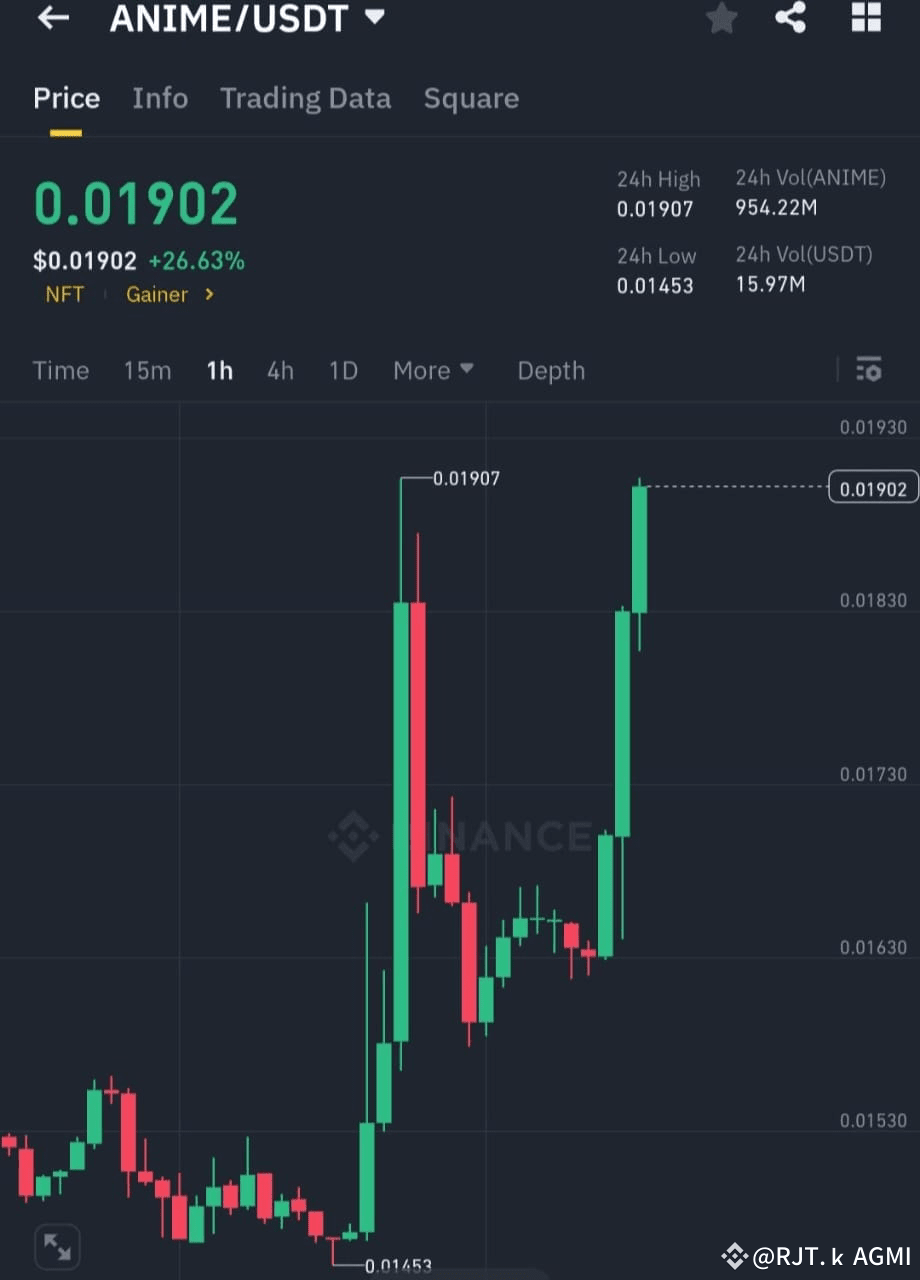Expand chart to fullscreen using corner icon
Image resolution: width=920 pixels, height=1280 pixels.
click(x=57, y=1246)
